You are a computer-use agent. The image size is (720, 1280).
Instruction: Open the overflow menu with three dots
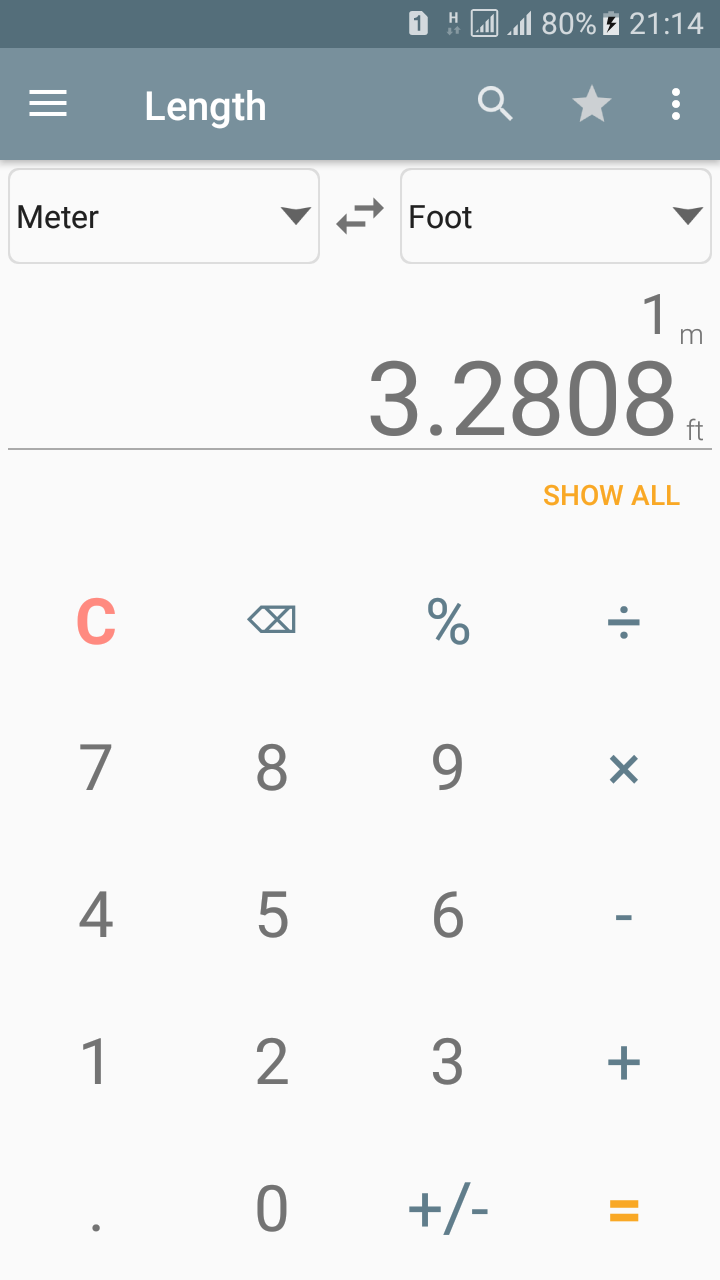click(x=675, y=104)
